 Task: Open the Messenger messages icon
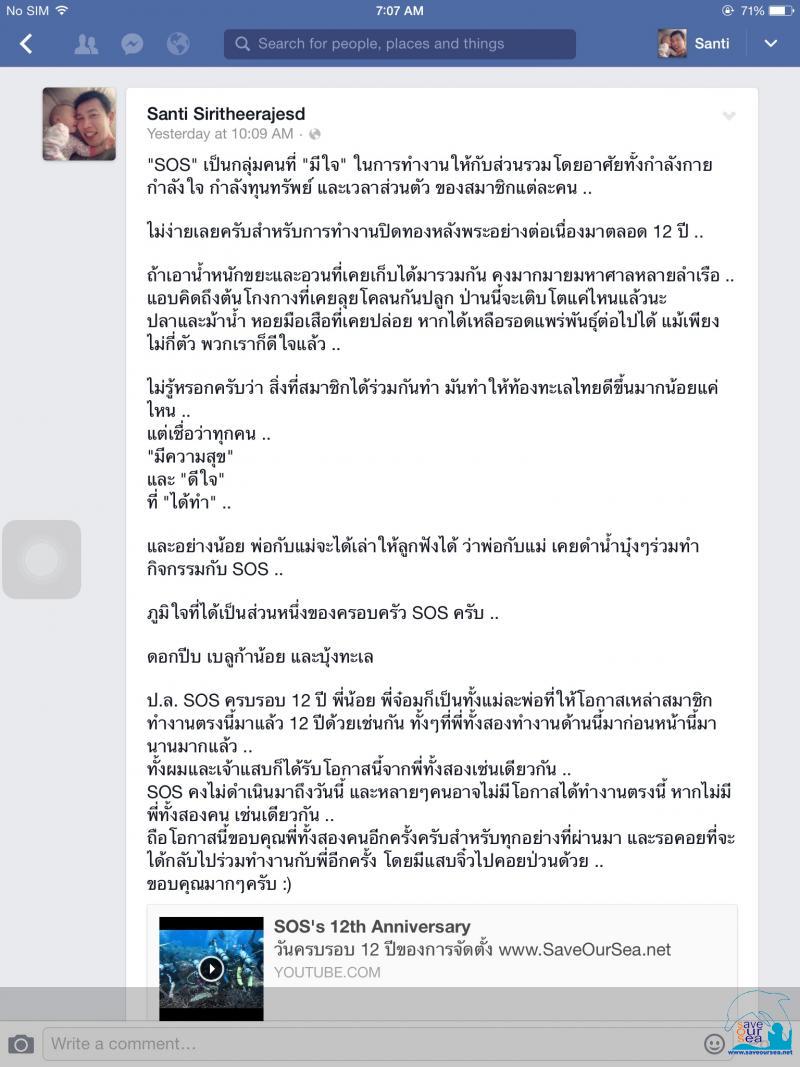(131, 44)
